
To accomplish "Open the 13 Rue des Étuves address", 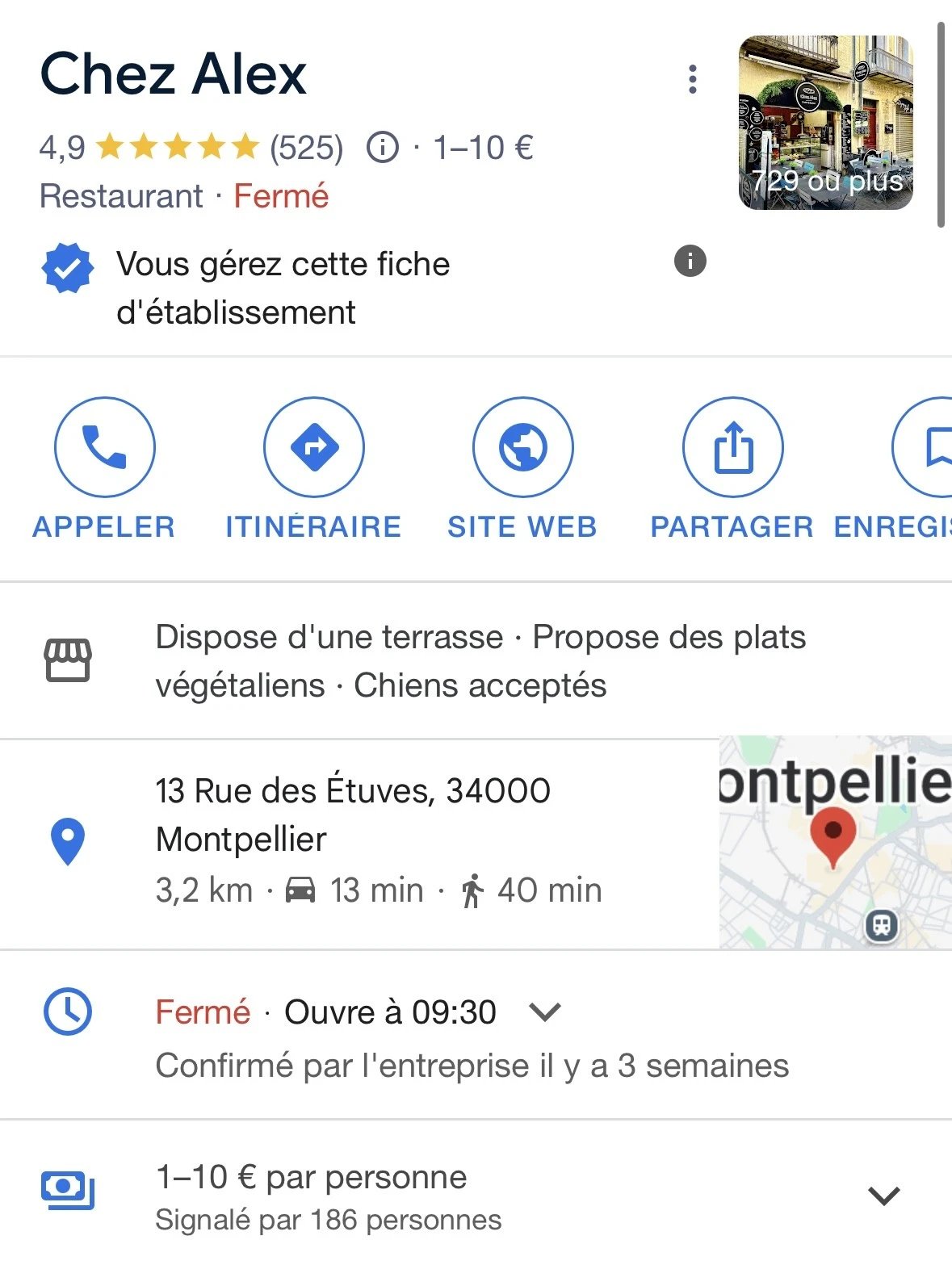I will tap(353, 815).
